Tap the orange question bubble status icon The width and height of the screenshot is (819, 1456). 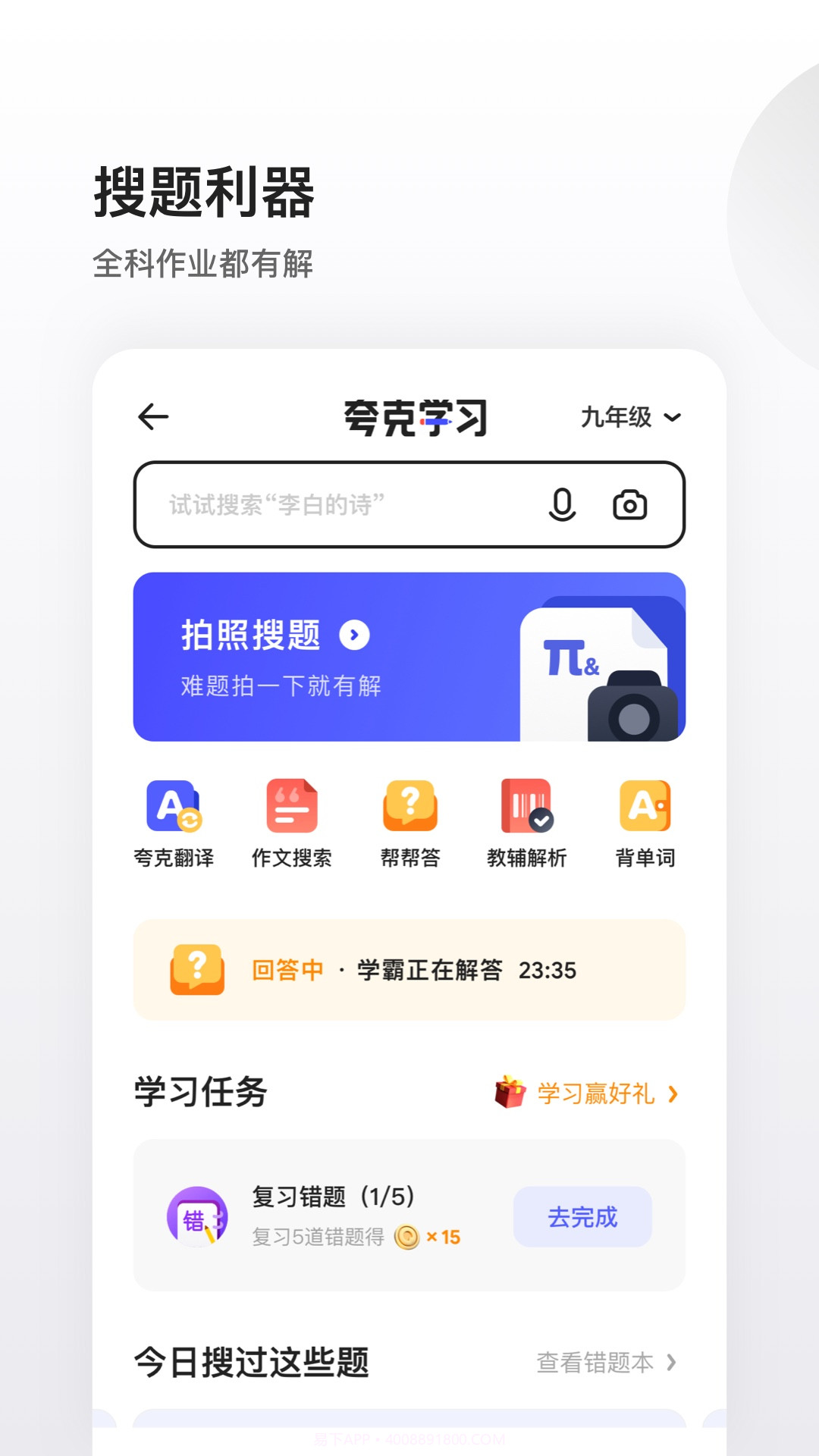[197, 969]
